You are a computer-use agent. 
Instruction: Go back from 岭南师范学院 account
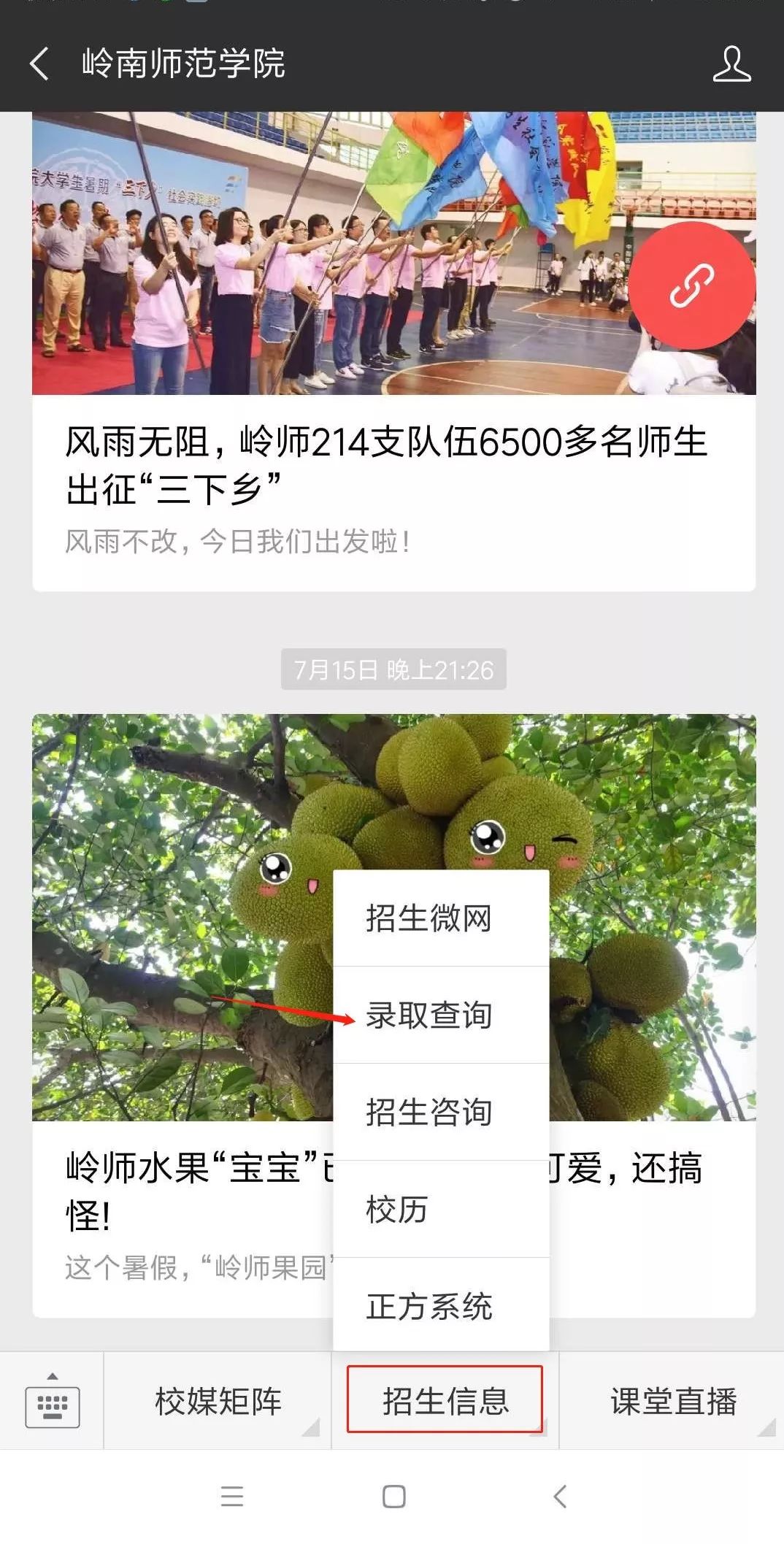coord(40,64)
